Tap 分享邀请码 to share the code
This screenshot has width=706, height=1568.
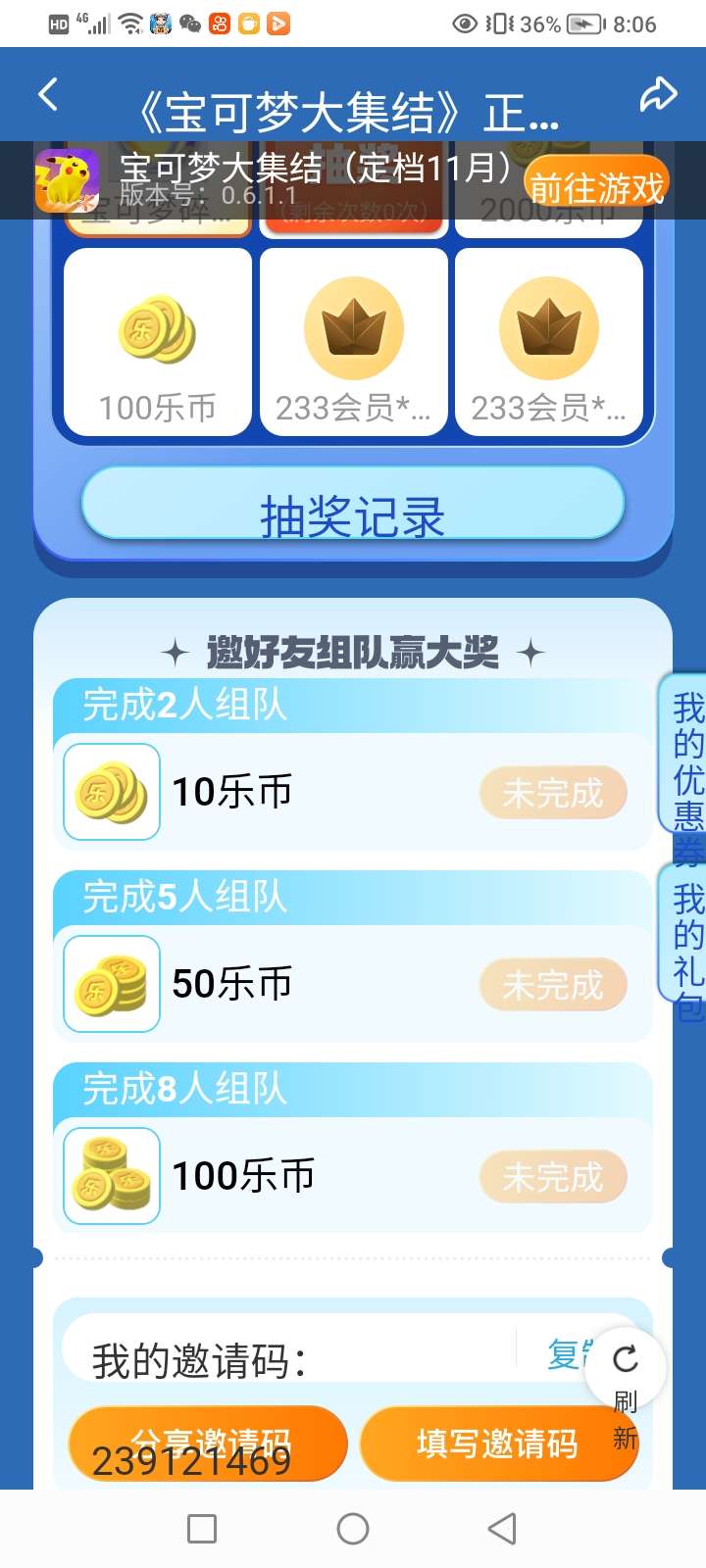pyautogui.click(x=208, y=1444)
